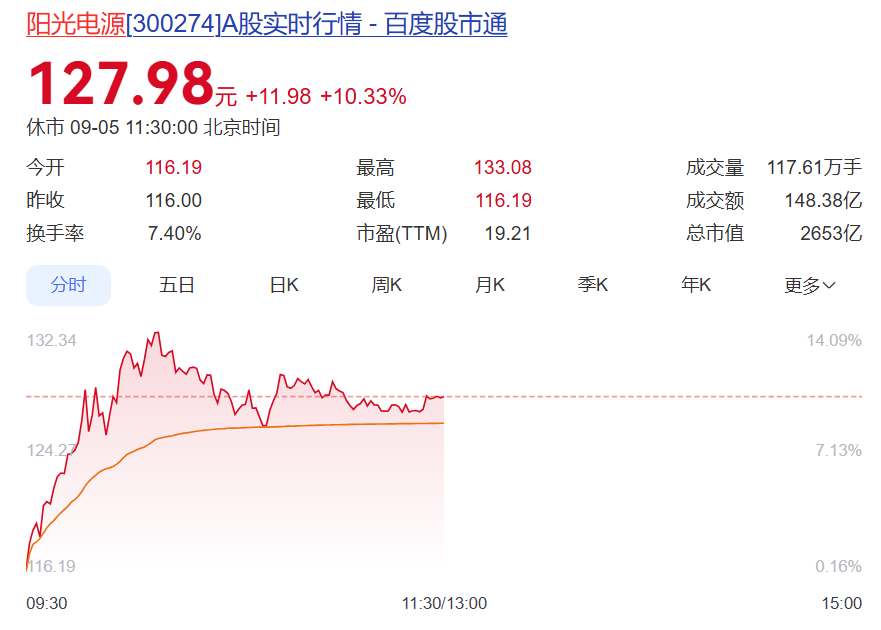View the 周K chart
881x630 pixels.
click(387, 285)
